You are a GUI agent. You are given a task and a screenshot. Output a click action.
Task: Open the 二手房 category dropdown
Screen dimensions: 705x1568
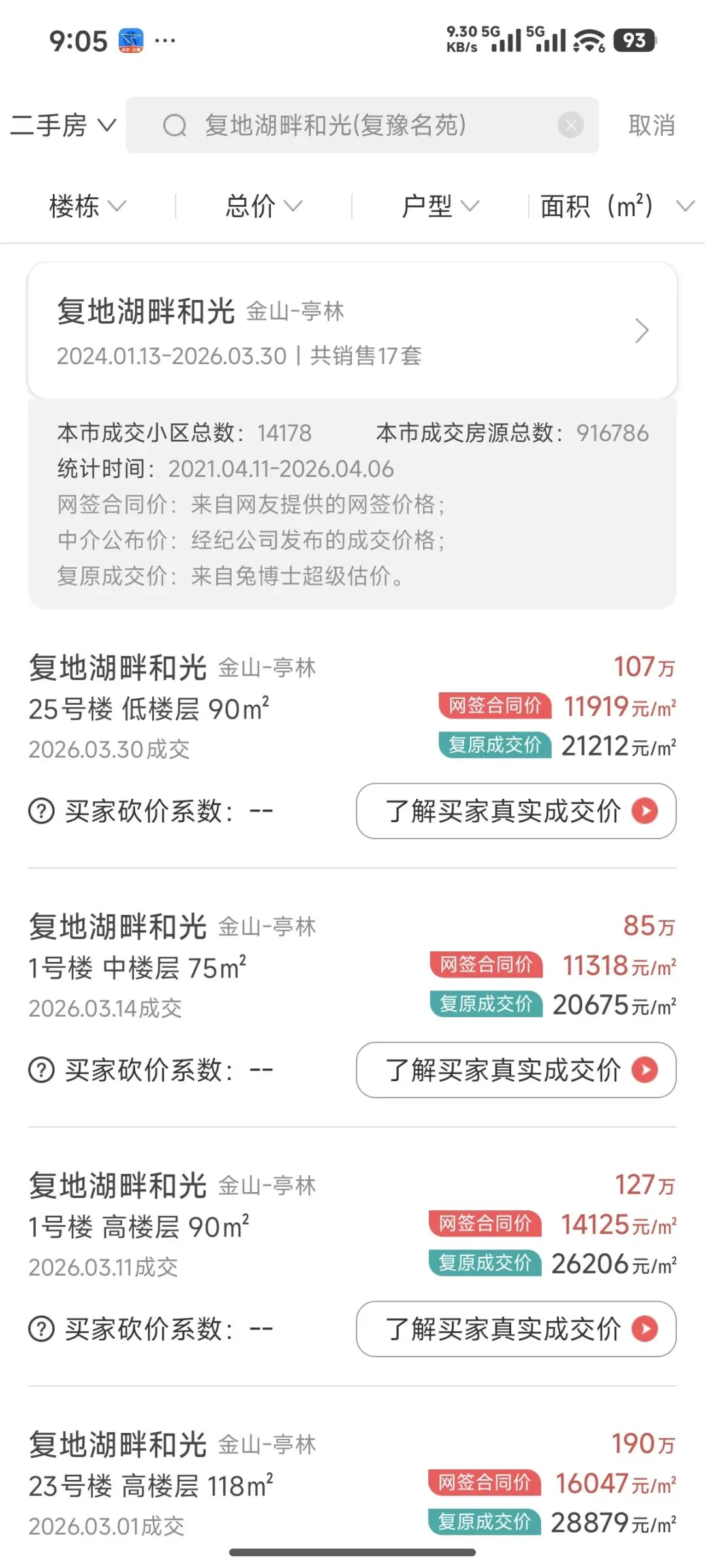coord(63,125)
